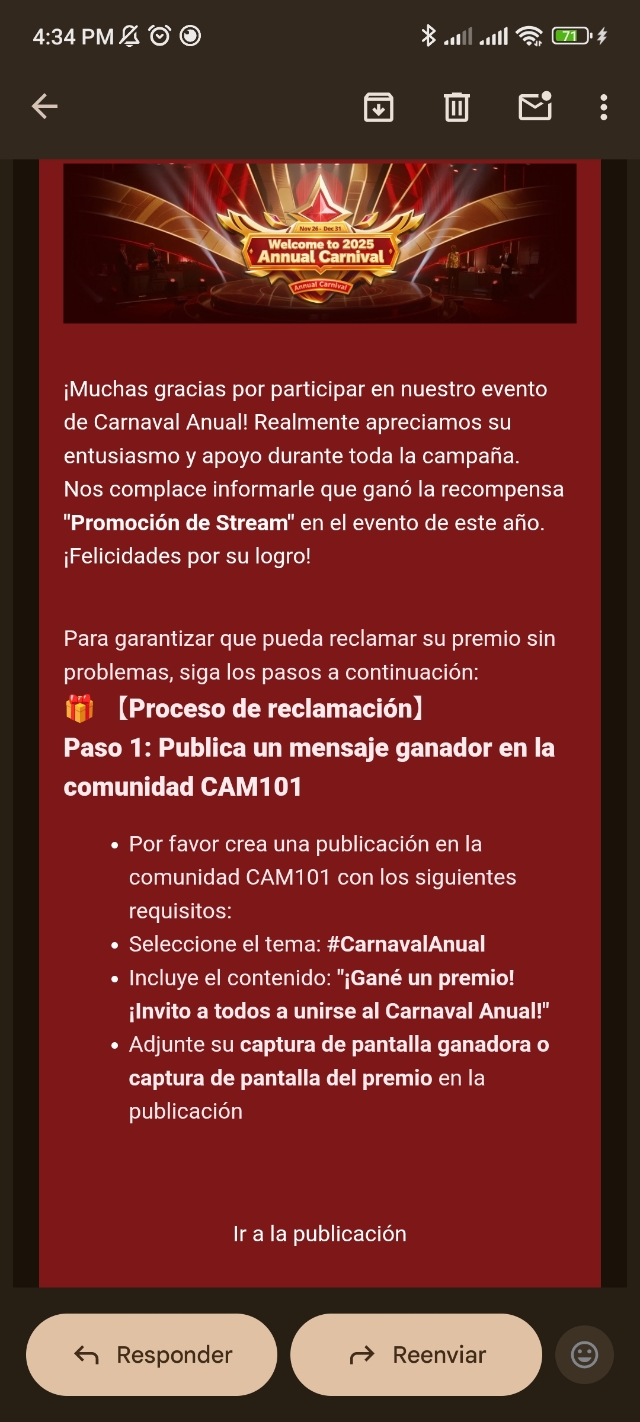Tap the Responder button
Screen dimensions: 640x1422
pos(152,1355)
